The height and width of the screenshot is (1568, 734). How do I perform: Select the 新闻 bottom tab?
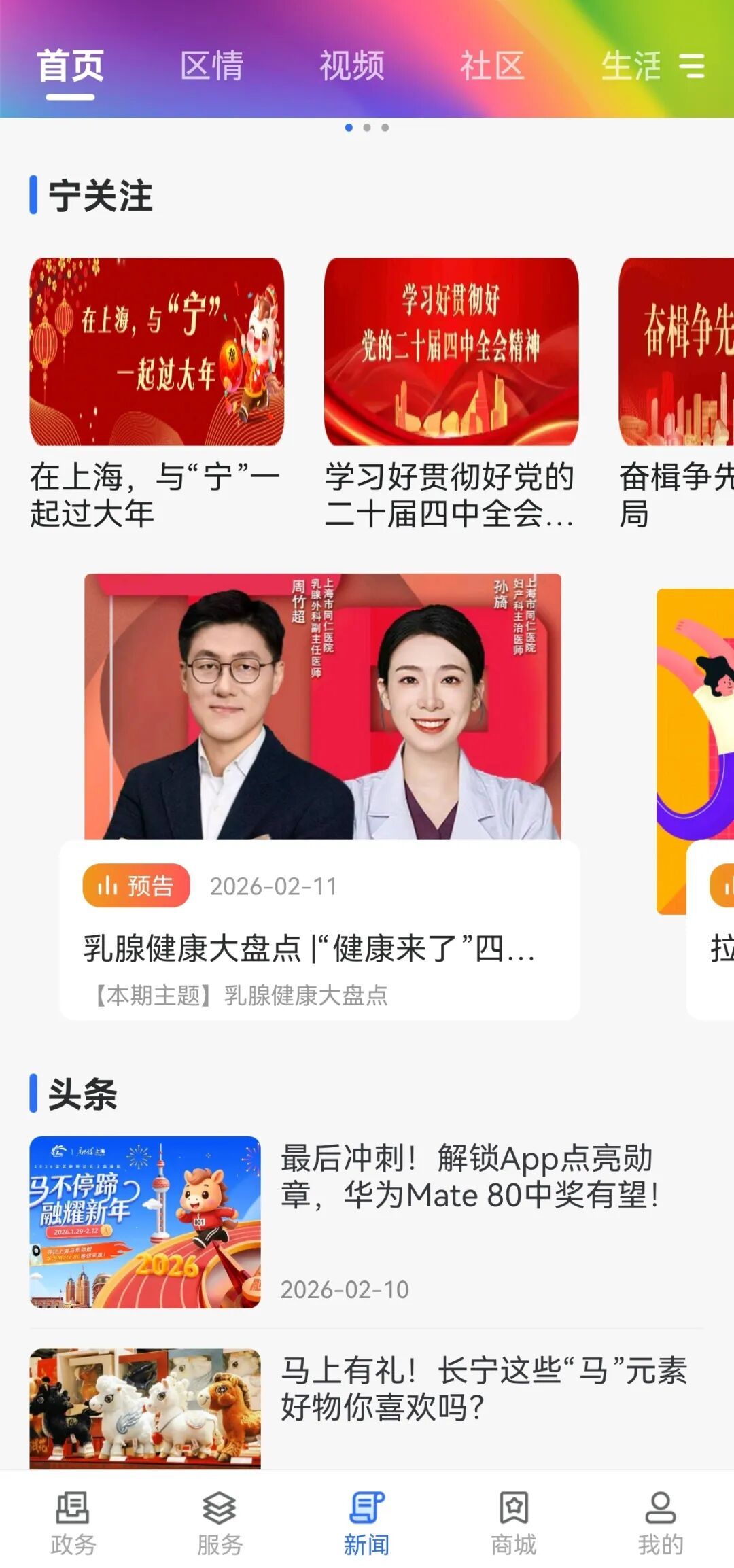click(367, 1524)
